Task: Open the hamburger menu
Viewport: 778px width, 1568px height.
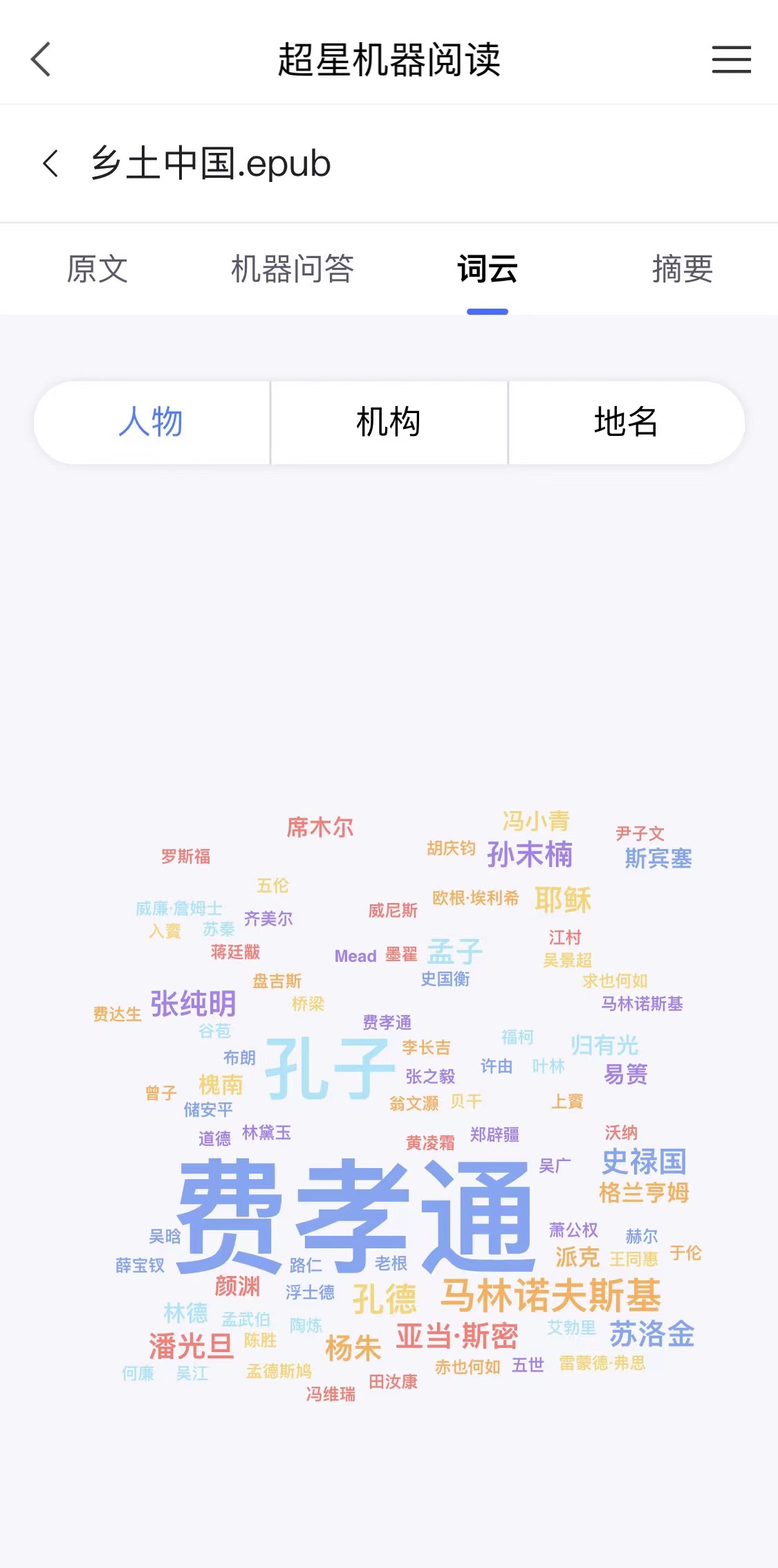Action: coord(731,60)
